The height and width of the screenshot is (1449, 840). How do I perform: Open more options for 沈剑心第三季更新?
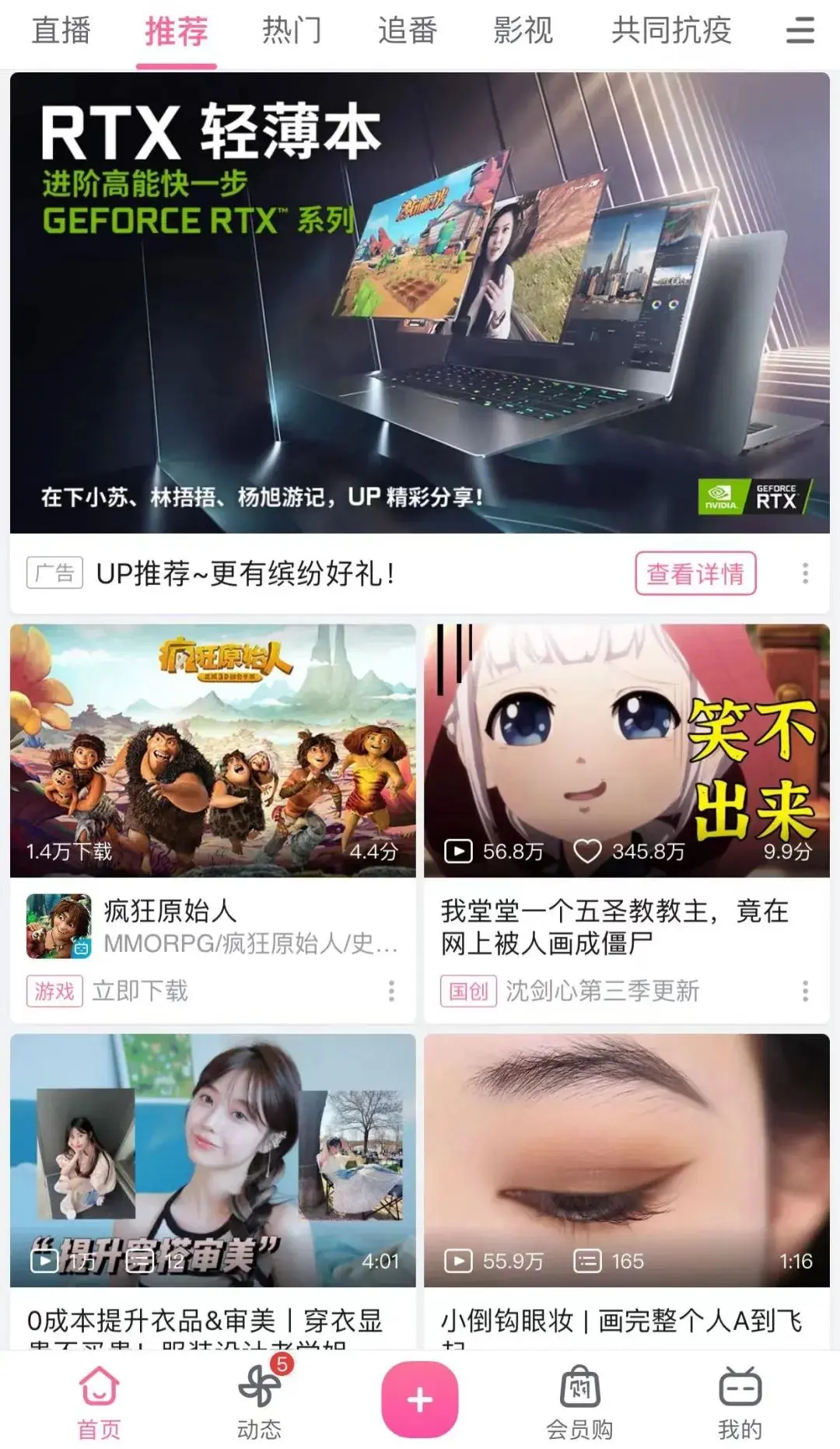tap(805, 991)
